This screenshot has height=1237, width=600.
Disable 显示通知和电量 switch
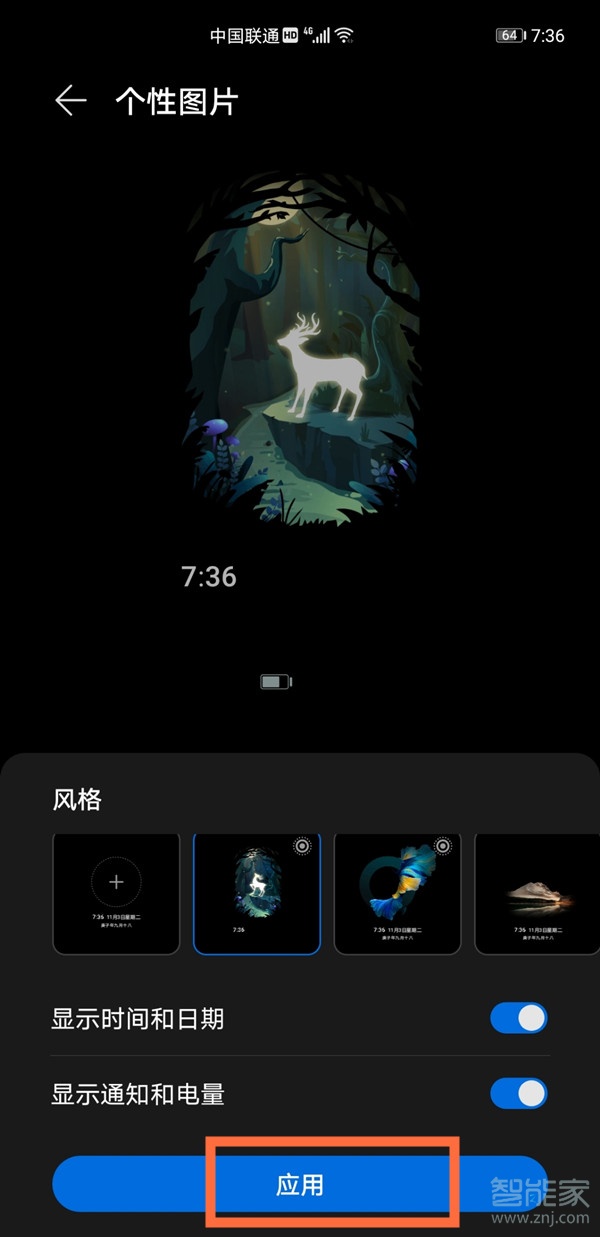[518, 1093]
